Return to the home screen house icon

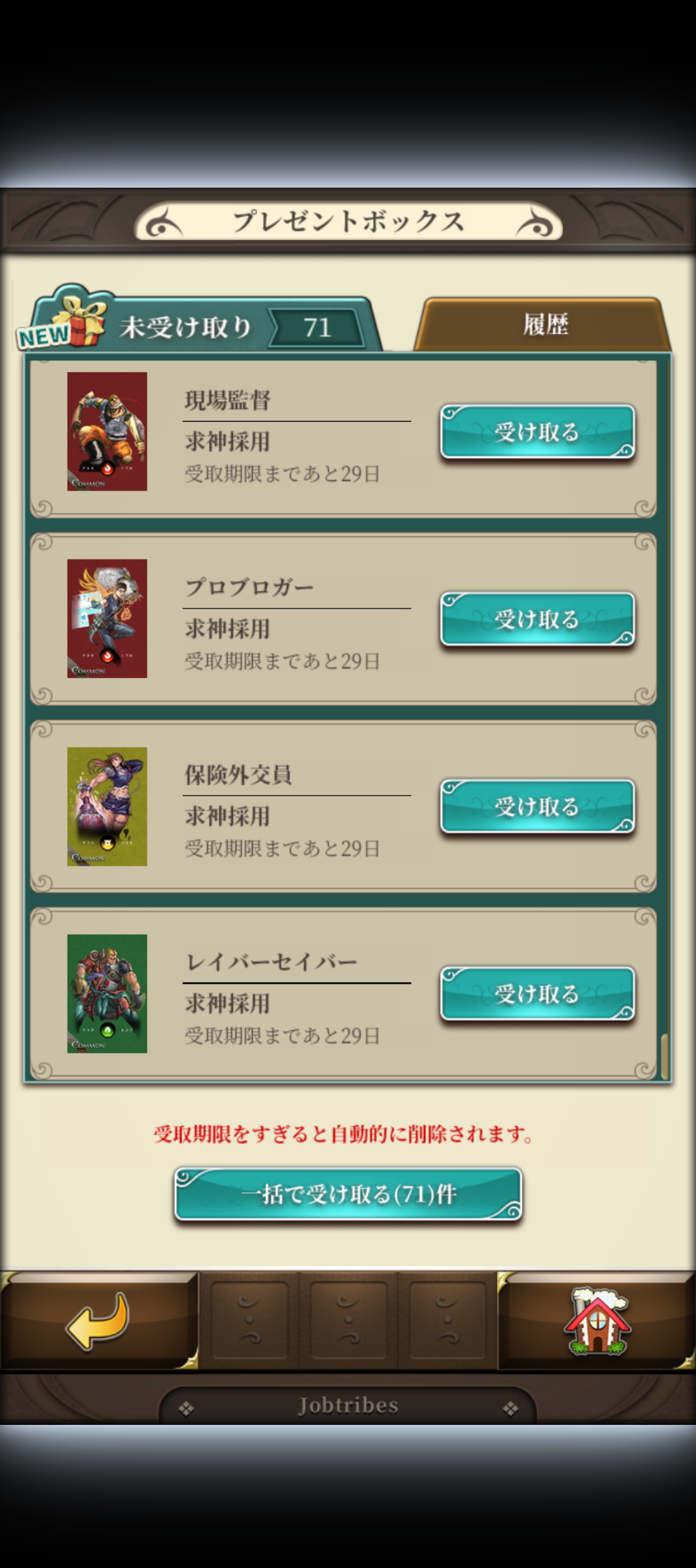[597, 1320]
